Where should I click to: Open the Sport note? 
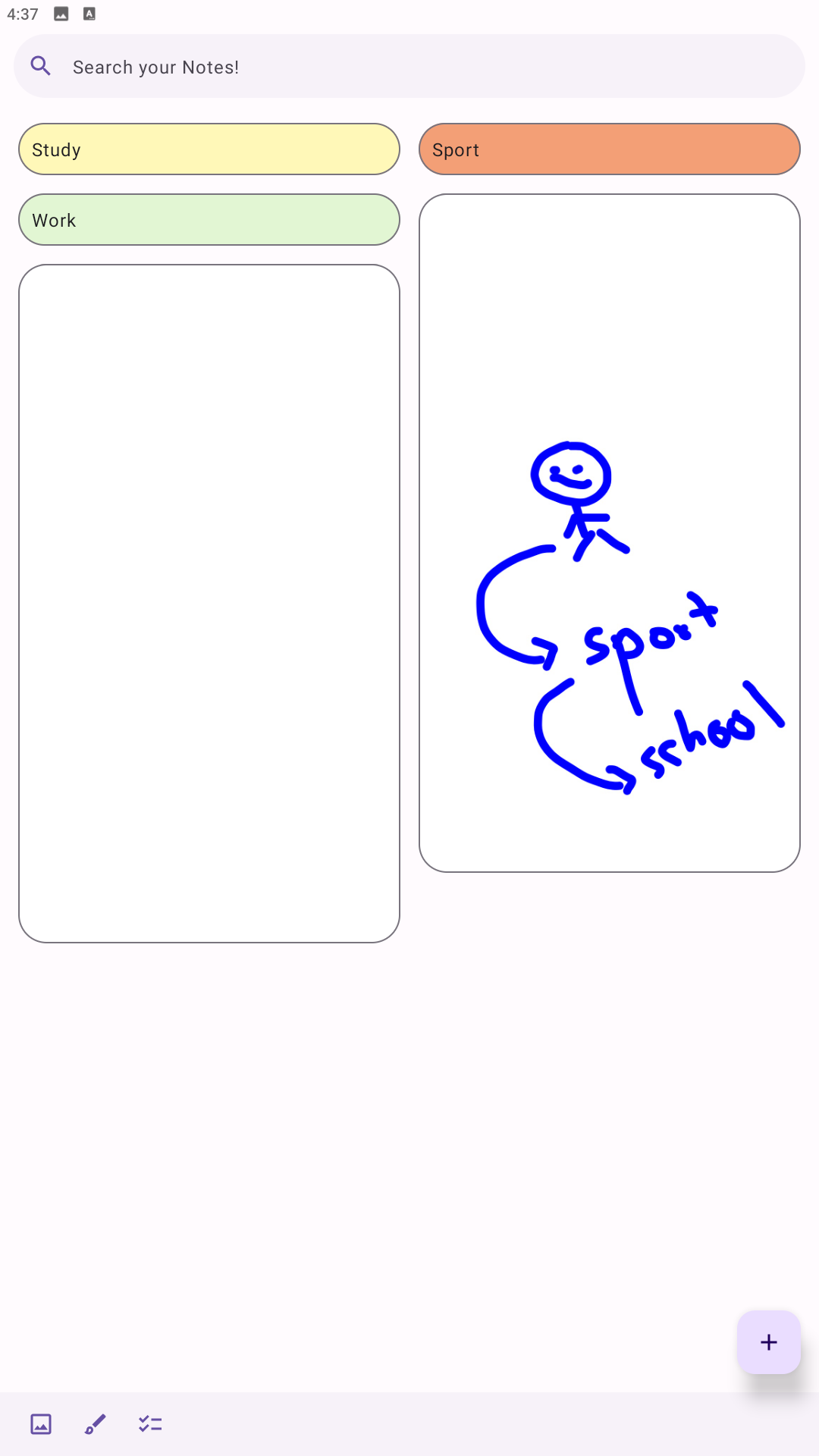609,149
